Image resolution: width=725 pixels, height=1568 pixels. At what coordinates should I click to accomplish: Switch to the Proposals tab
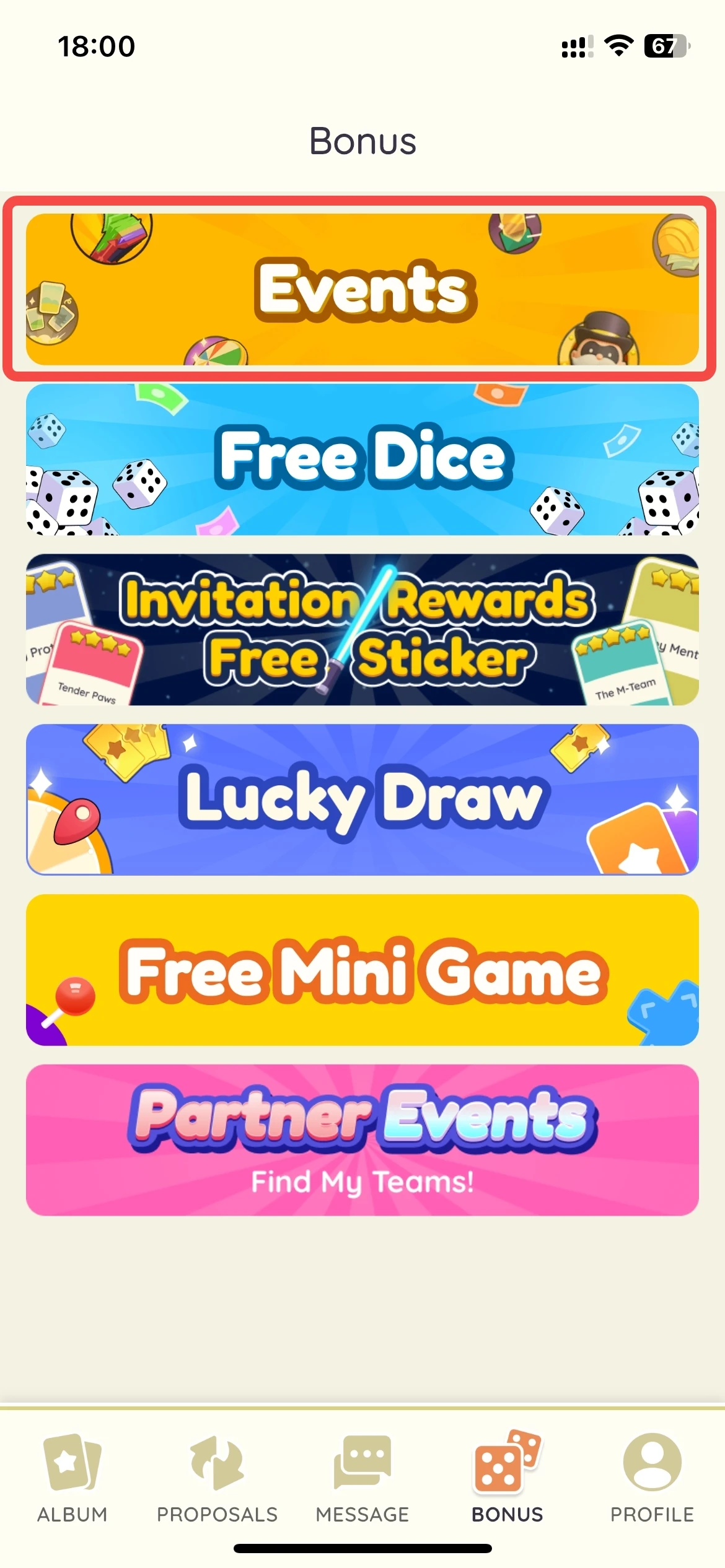217,1477
